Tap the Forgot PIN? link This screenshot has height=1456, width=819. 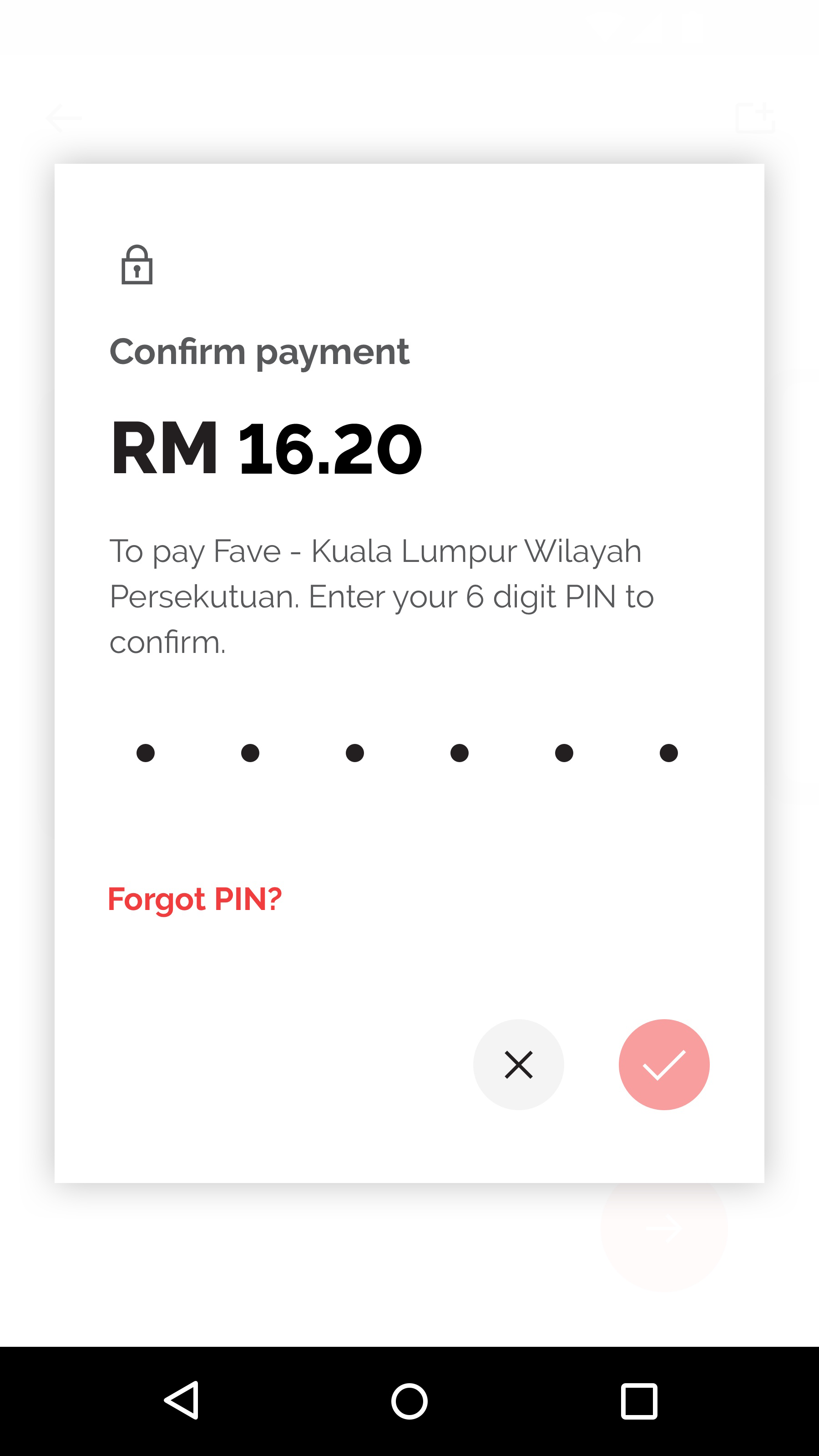click(194, 899)
